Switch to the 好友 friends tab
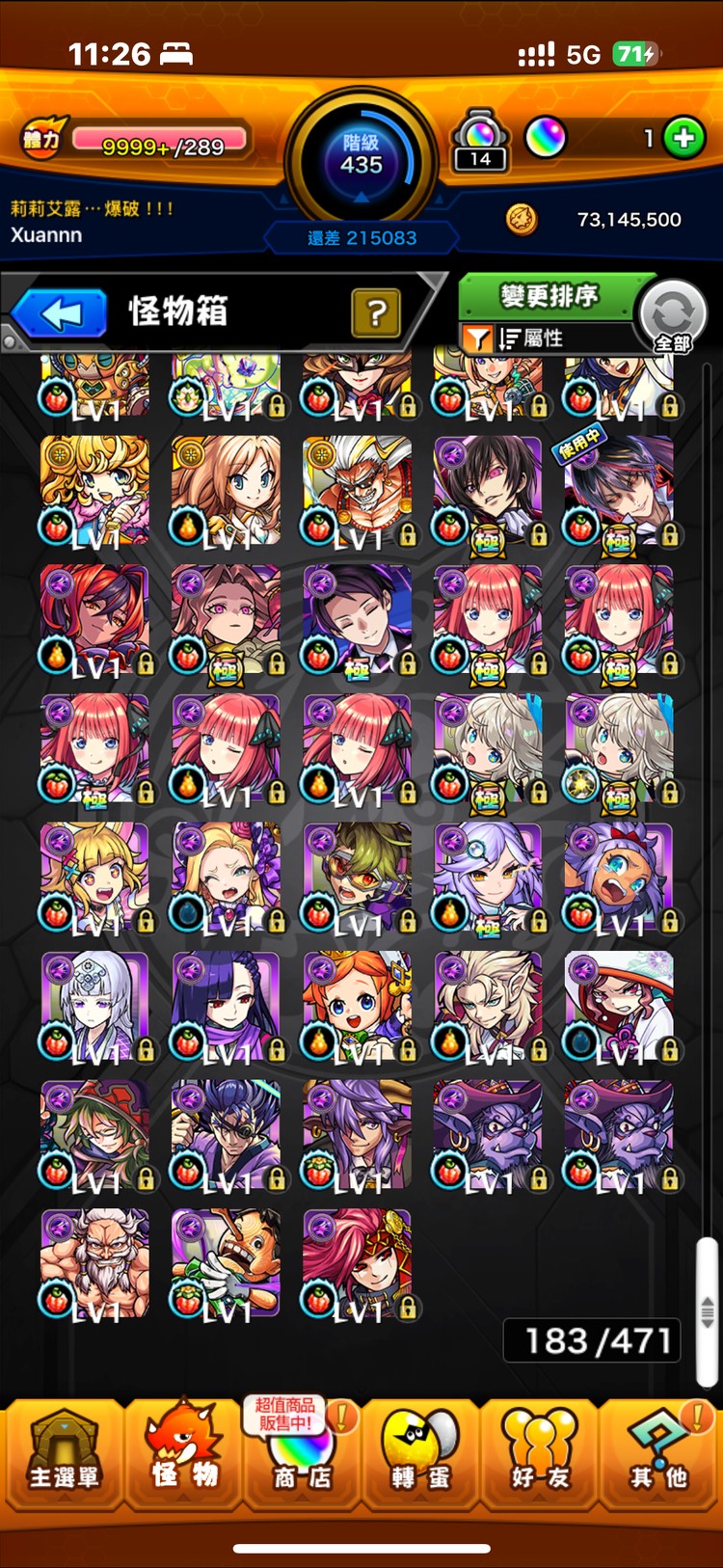This screenshot has width=723, height=1568. tap(540, 1453)
